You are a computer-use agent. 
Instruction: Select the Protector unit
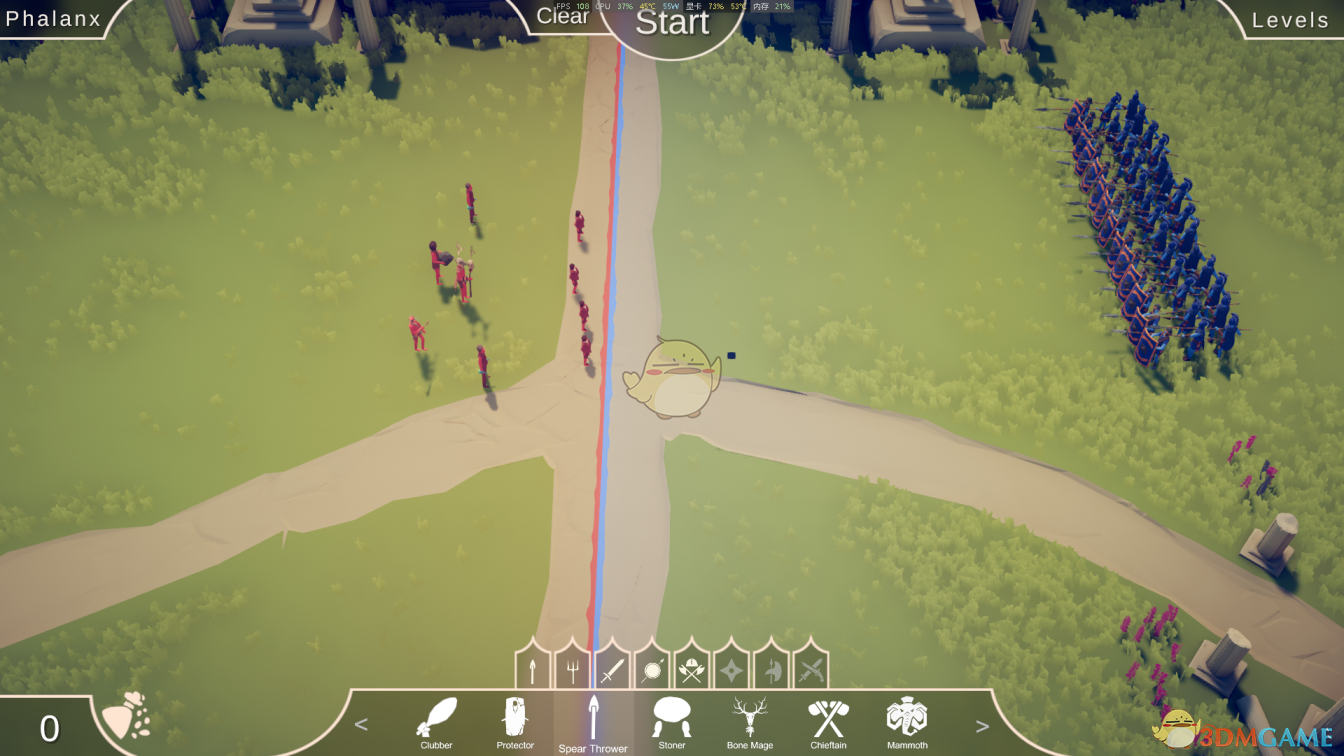pyautogui.click(x=515, y=722)
